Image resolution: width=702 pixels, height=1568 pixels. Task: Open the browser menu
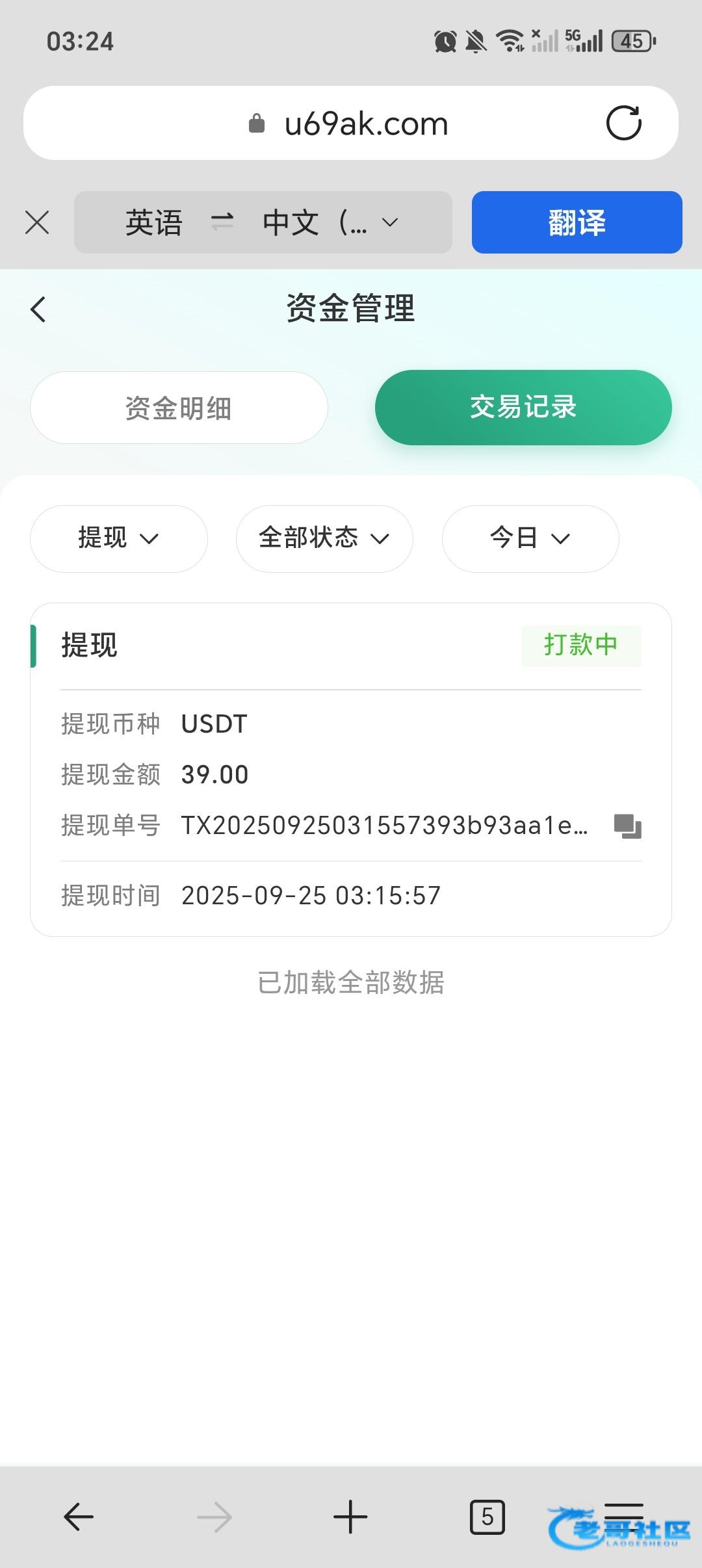tap(624, 1517)
